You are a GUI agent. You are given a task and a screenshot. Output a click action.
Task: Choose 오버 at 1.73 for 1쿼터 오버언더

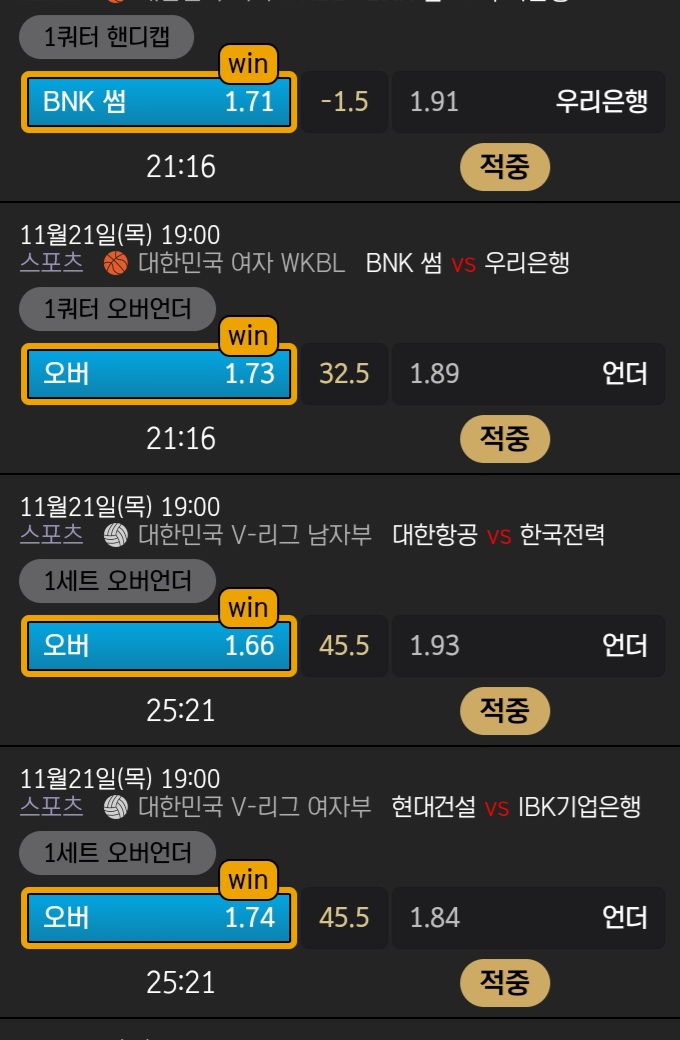159,374
